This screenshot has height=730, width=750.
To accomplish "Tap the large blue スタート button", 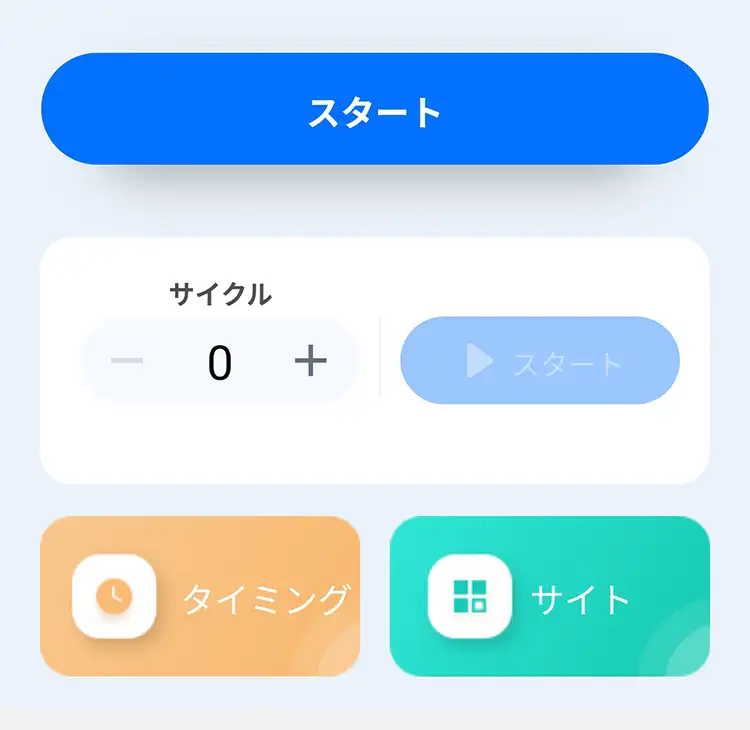I will point(374,109).
